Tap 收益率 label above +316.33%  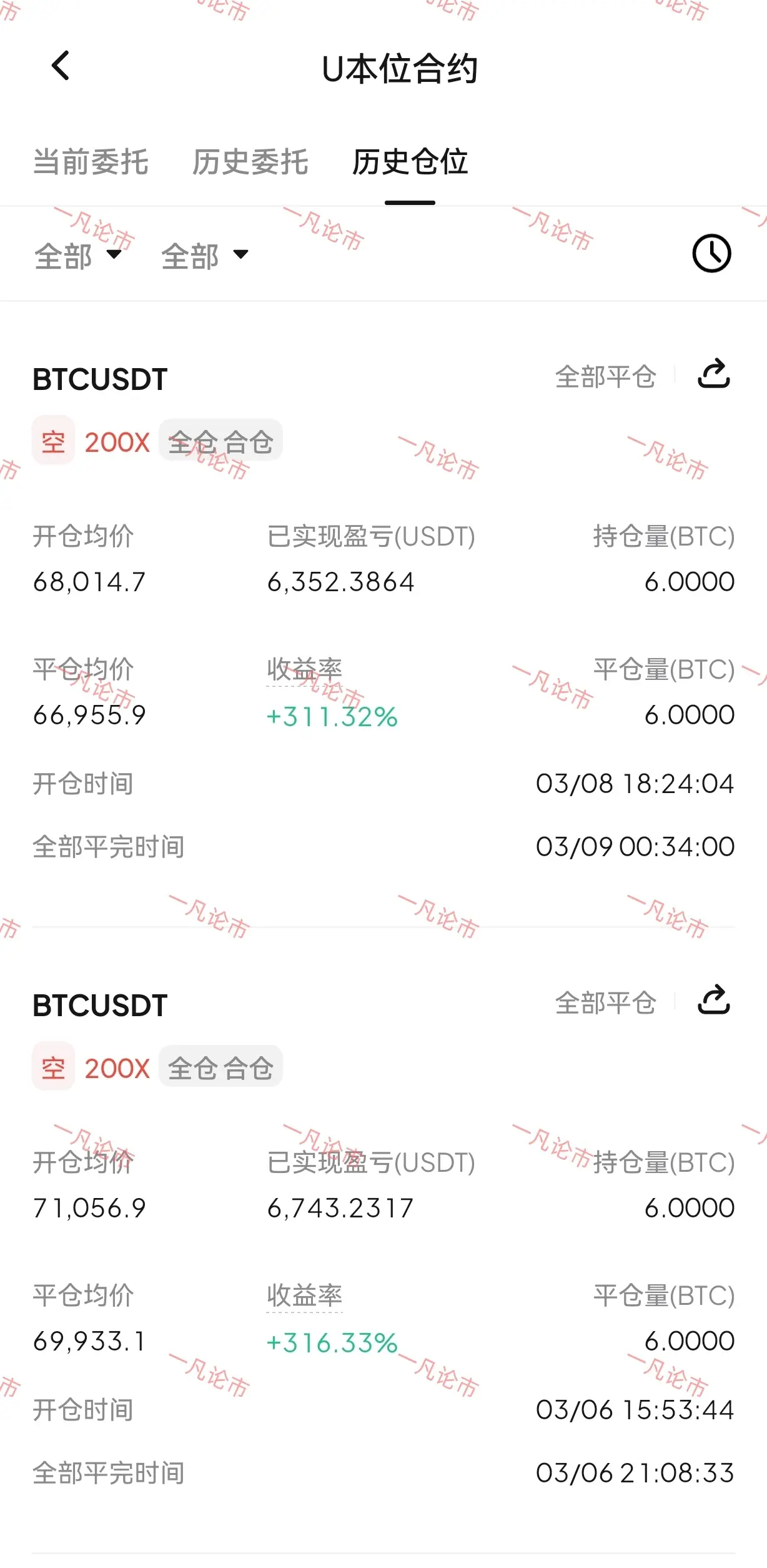305,1296
